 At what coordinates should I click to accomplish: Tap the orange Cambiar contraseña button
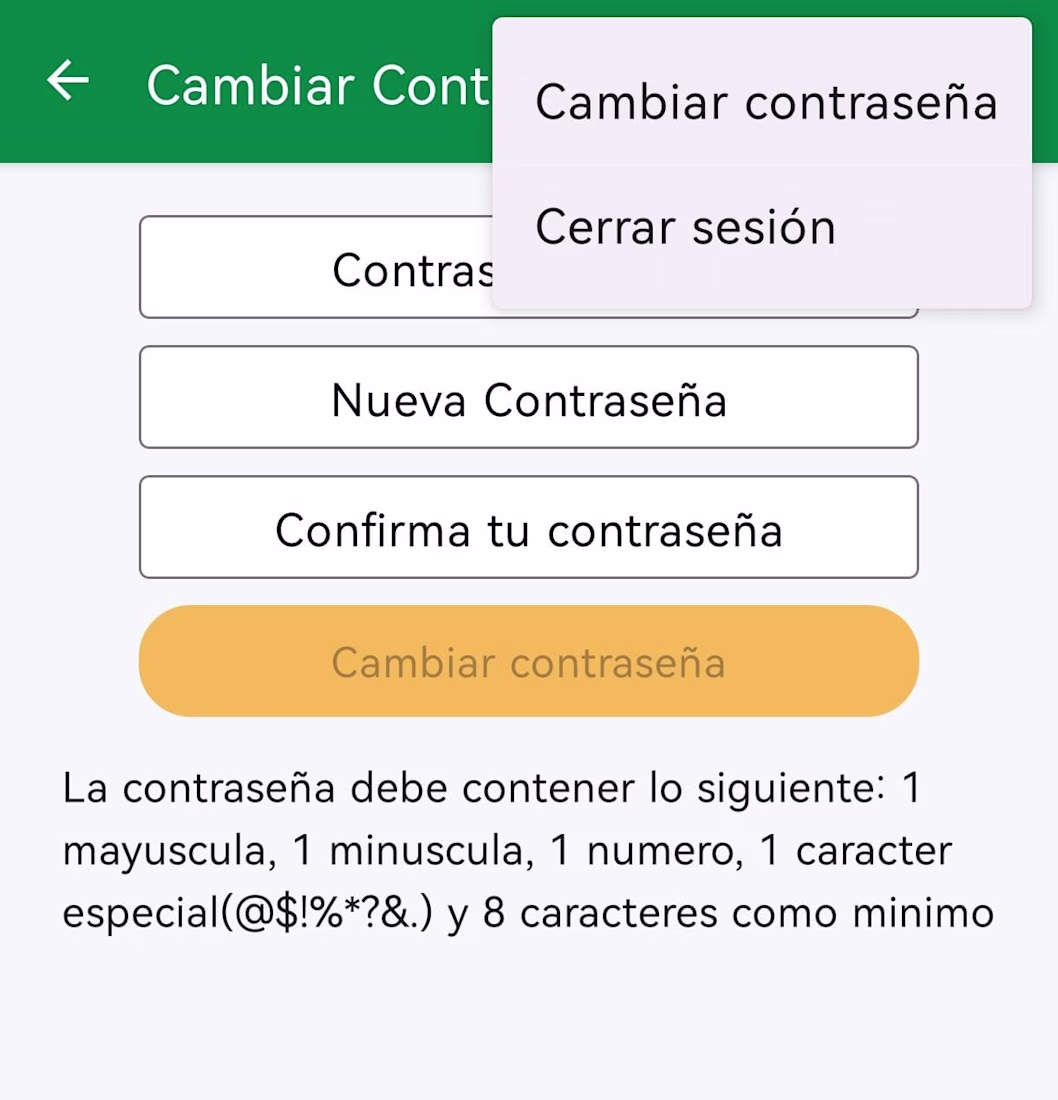click(x=528, y=661)
